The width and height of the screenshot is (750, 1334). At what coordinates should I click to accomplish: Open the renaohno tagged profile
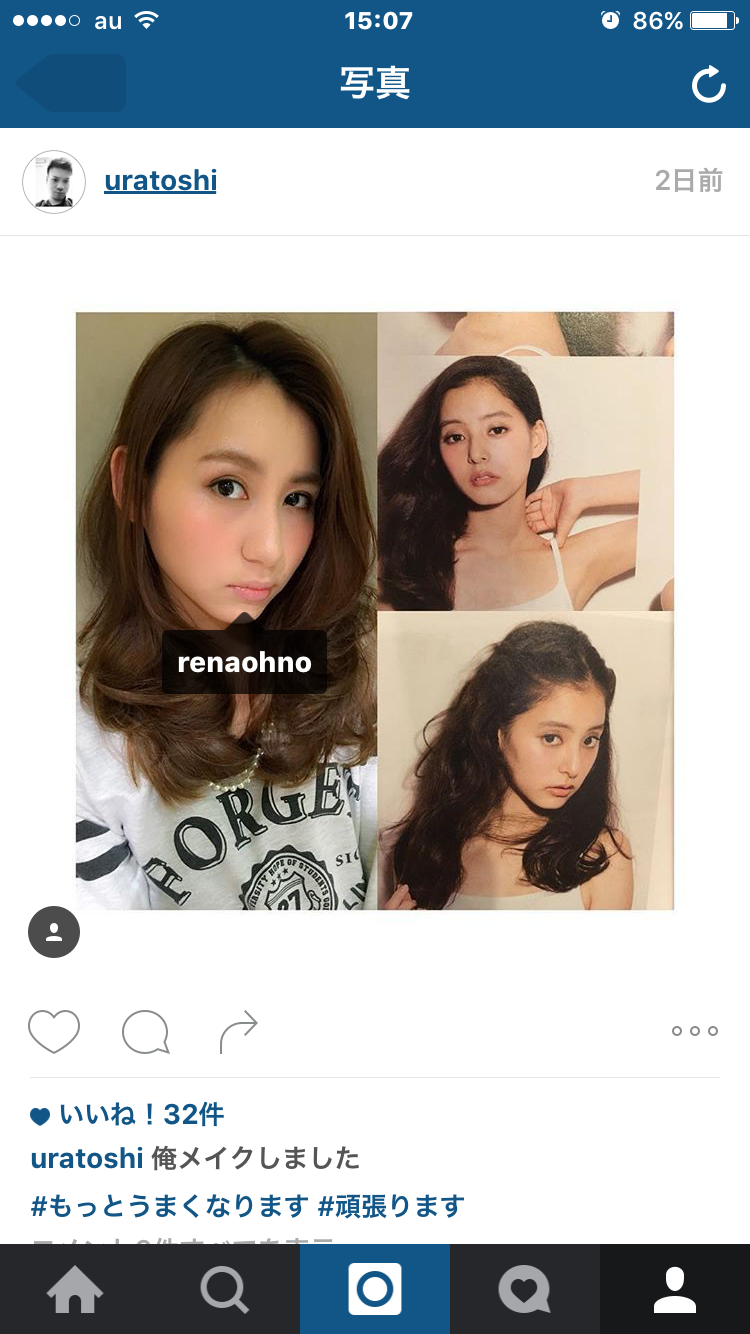click(244, 662)
